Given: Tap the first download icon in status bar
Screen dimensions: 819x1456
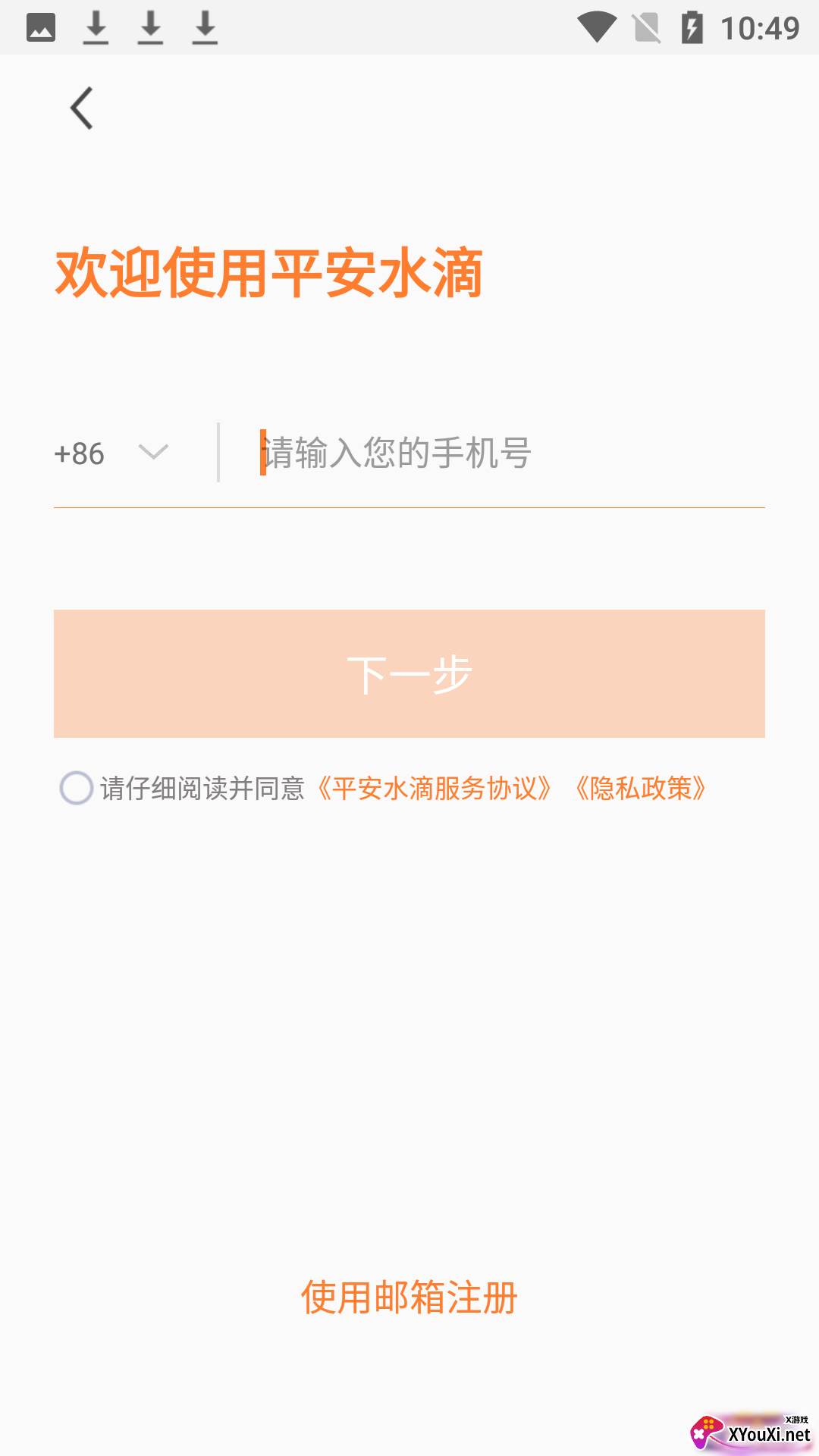Looking at the screenshot, I should click(x=96, y=27).
